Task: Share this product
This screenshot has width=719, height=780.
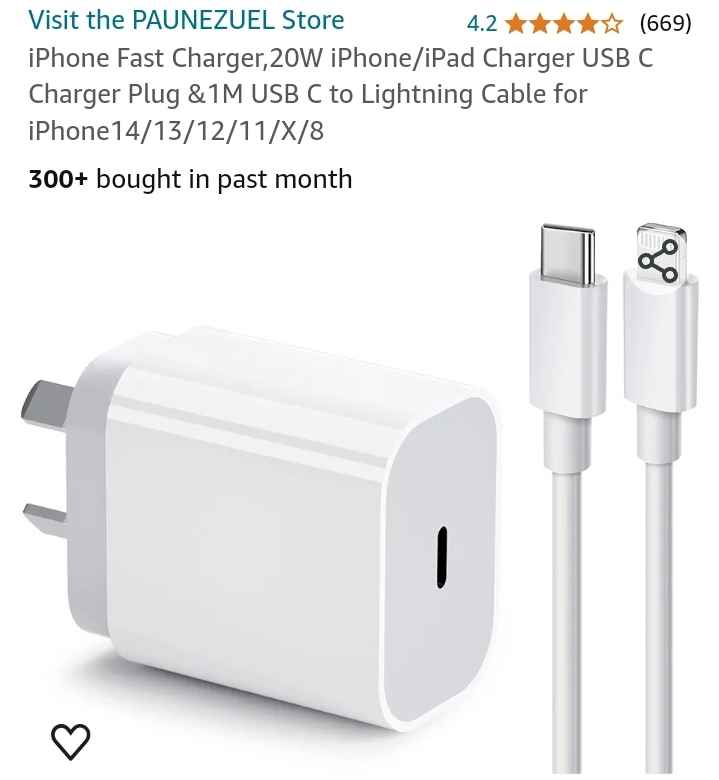Action: (x=658, y=260)
